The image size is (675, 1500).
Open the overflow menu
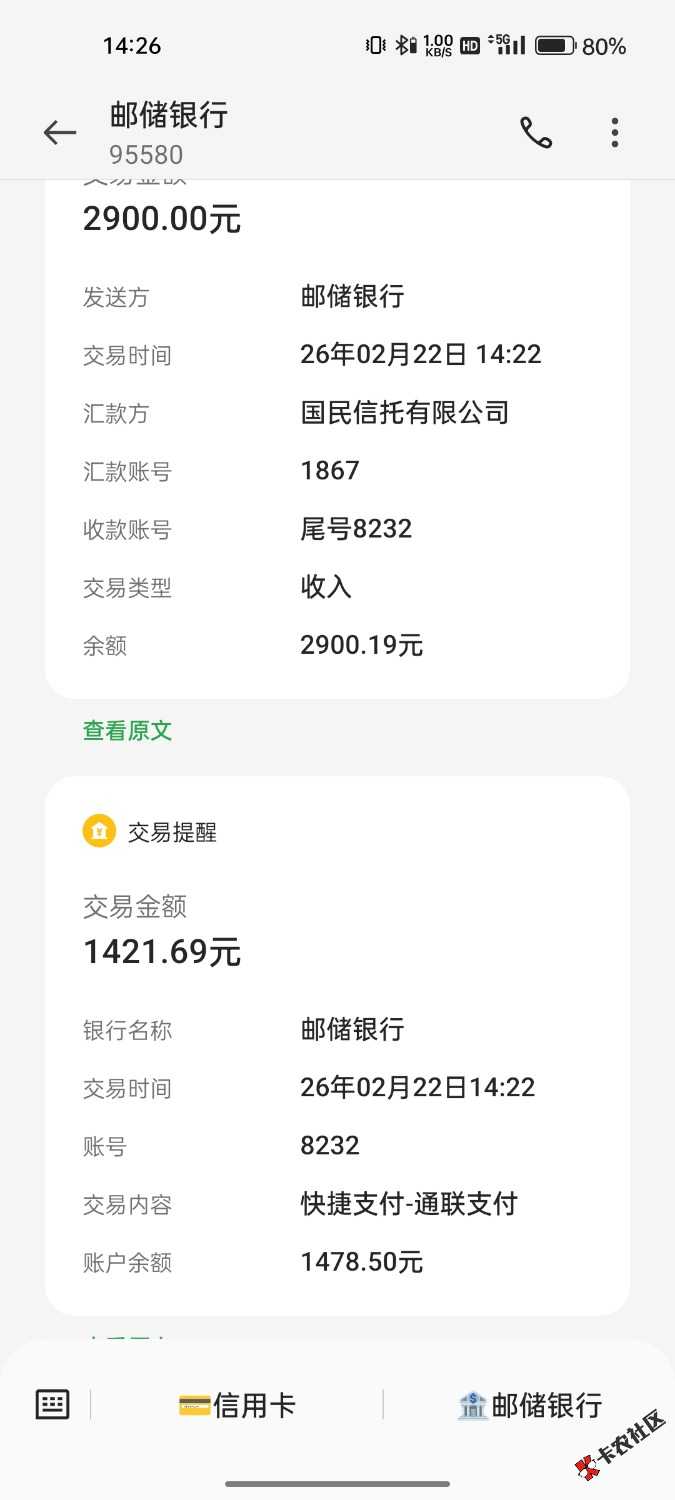point(614,133)
